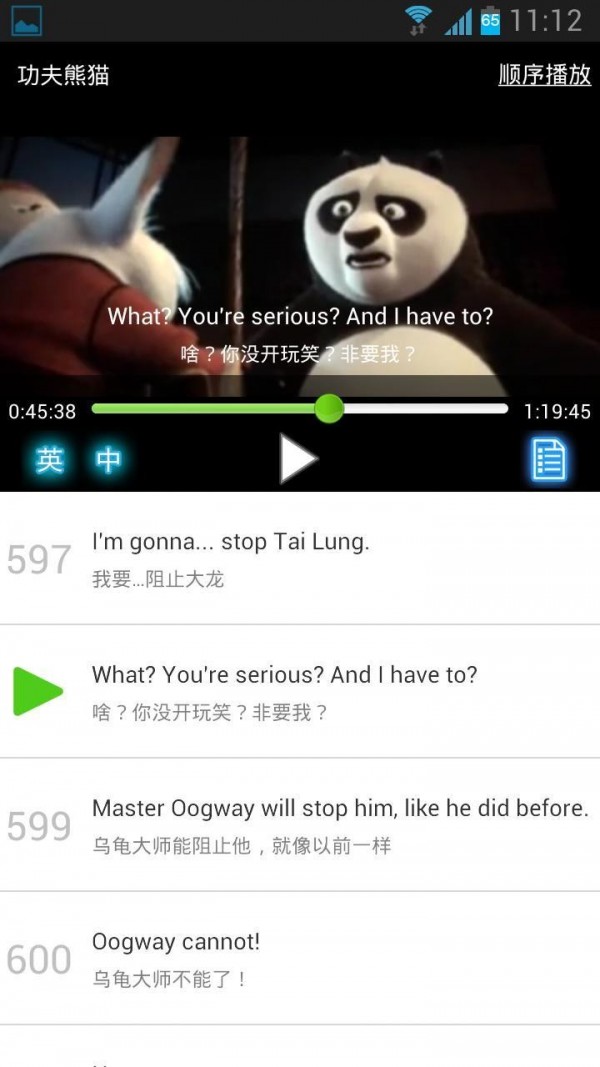Tap the 顺序播放 sequential play link
The width and height of the screenshot is (600, 1067).
coord(544,75)
